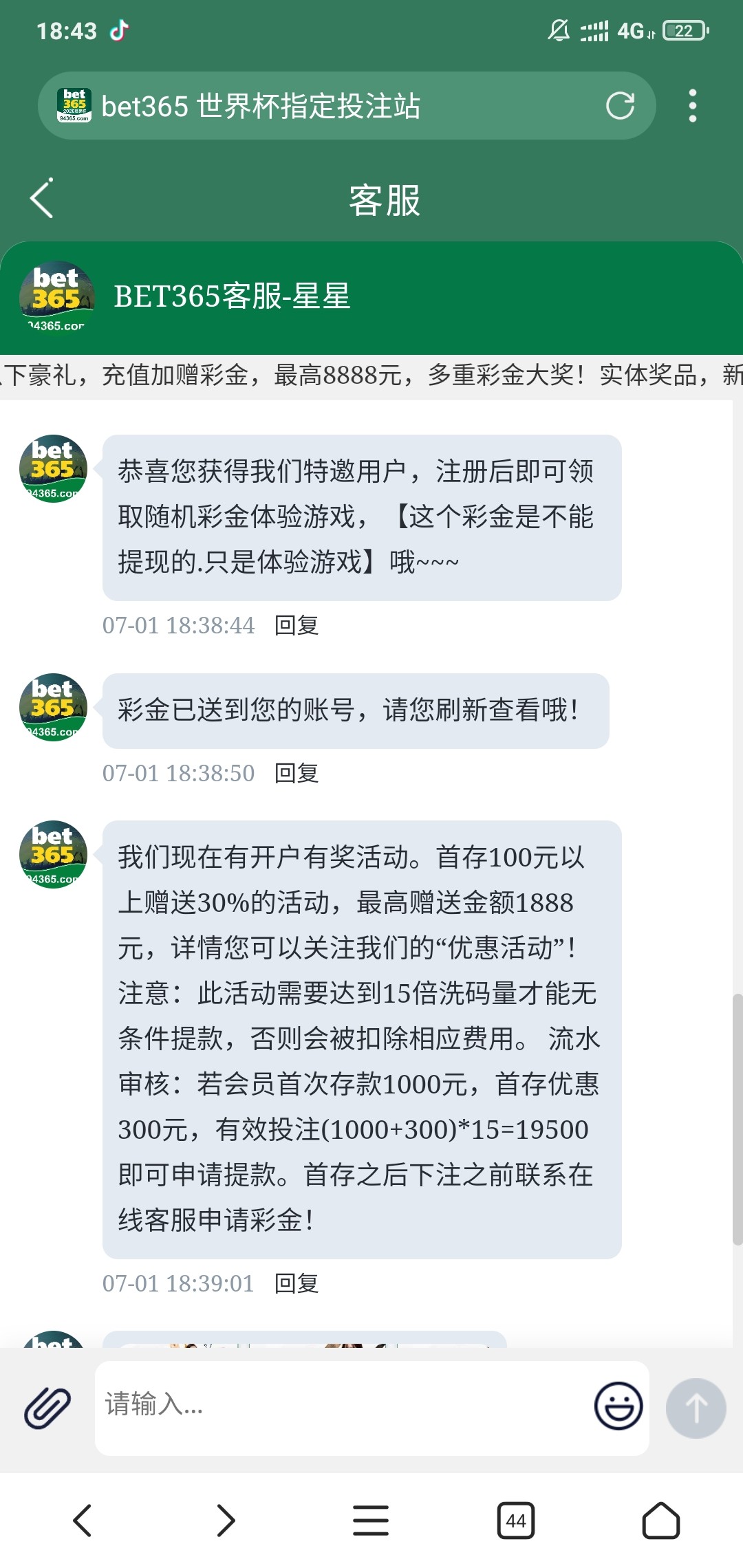The image size is (743, 1568).
Task: Open the 44 open tabs switcher
Action: (515, 1520)
